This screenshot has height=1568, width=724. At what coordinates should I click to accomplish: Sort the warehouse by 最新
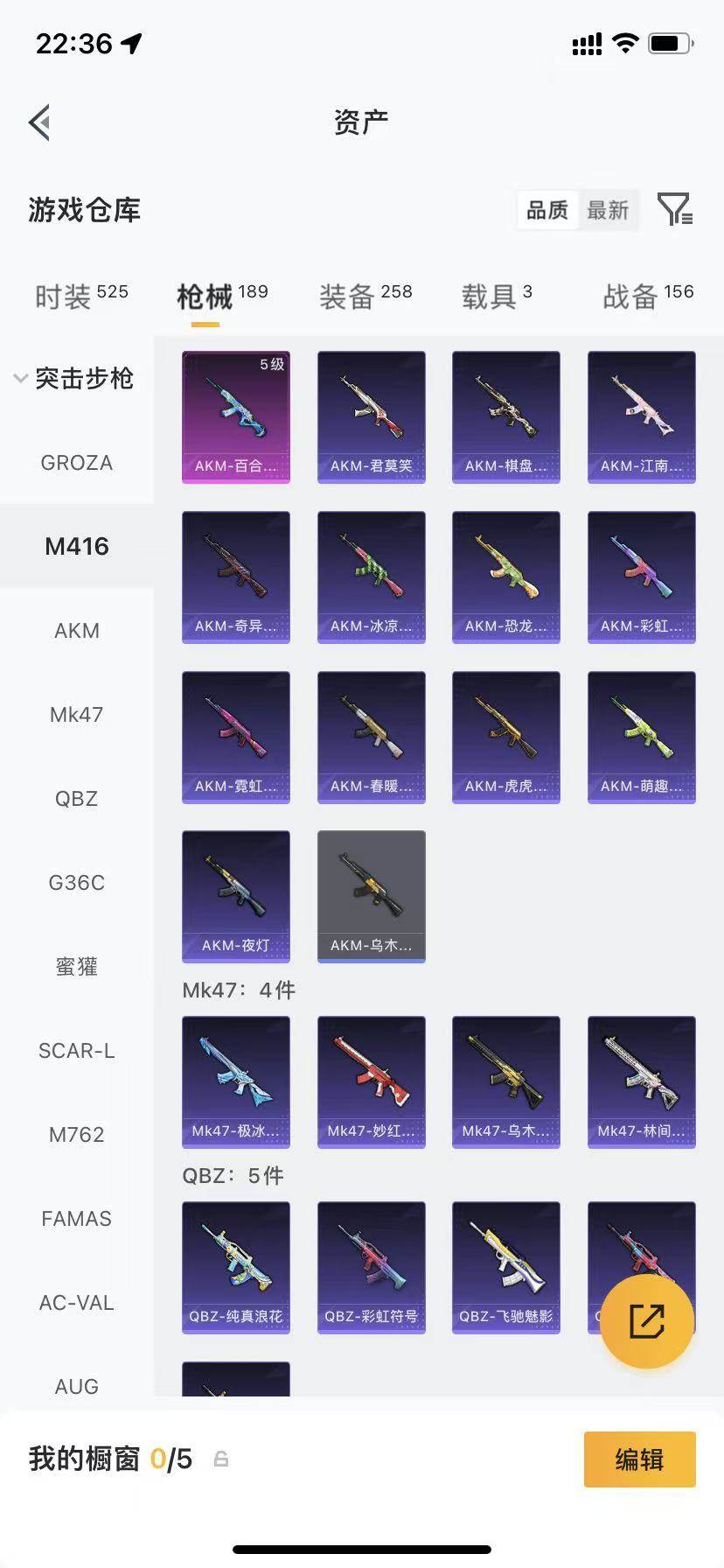(x=608, y=210)
